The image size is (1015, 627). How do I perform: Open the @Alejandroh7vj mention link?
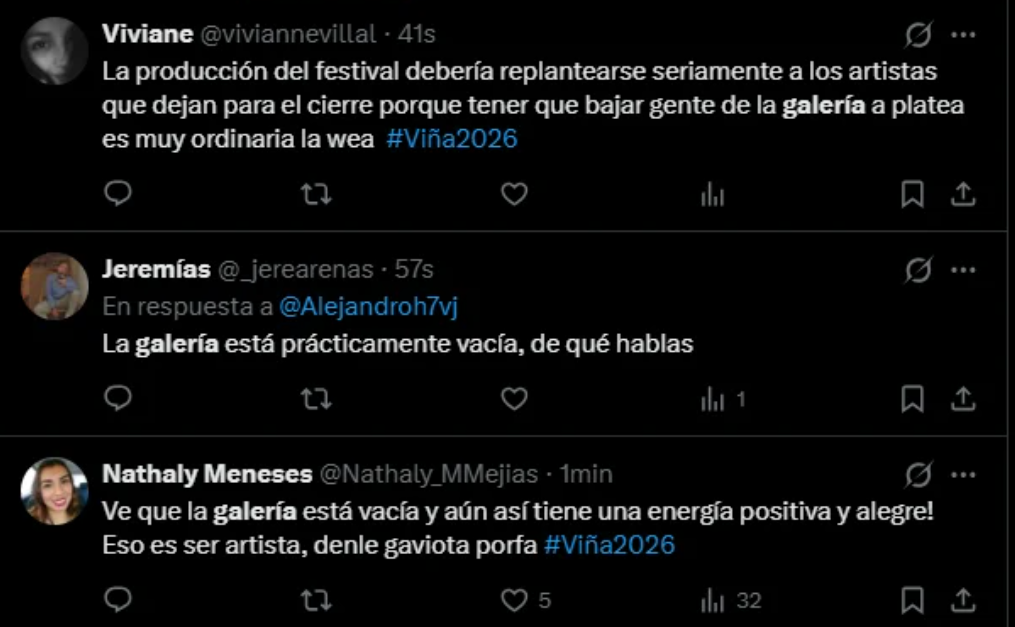(369, 307)
